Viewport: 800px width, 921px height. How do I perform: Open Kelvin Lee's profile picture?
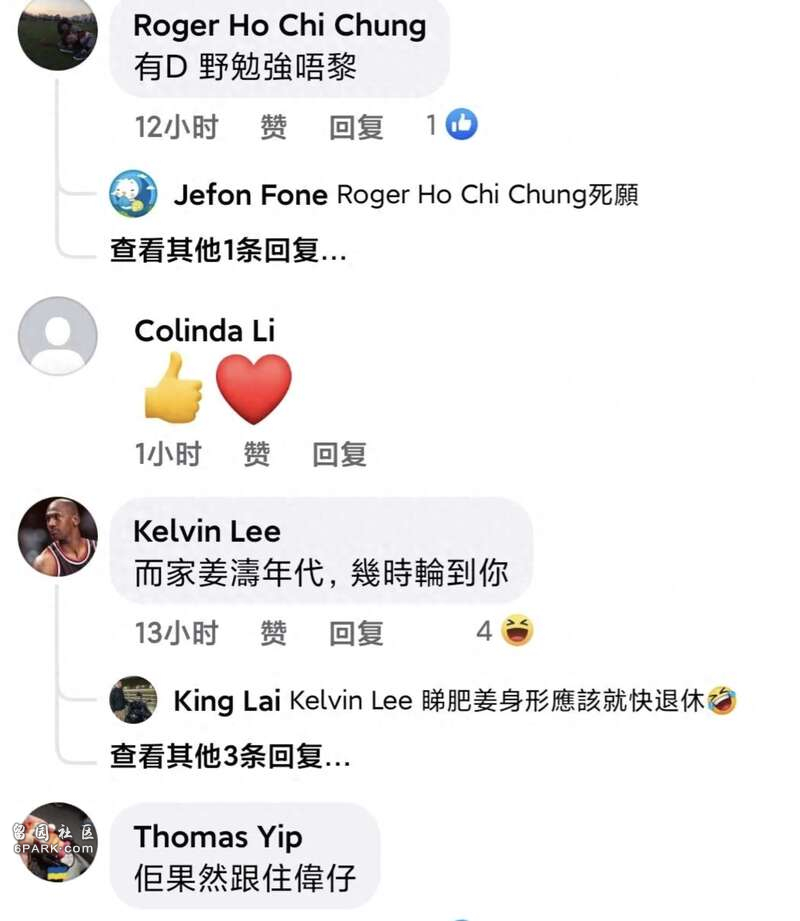pyautogui.click(x=58, y=536)
